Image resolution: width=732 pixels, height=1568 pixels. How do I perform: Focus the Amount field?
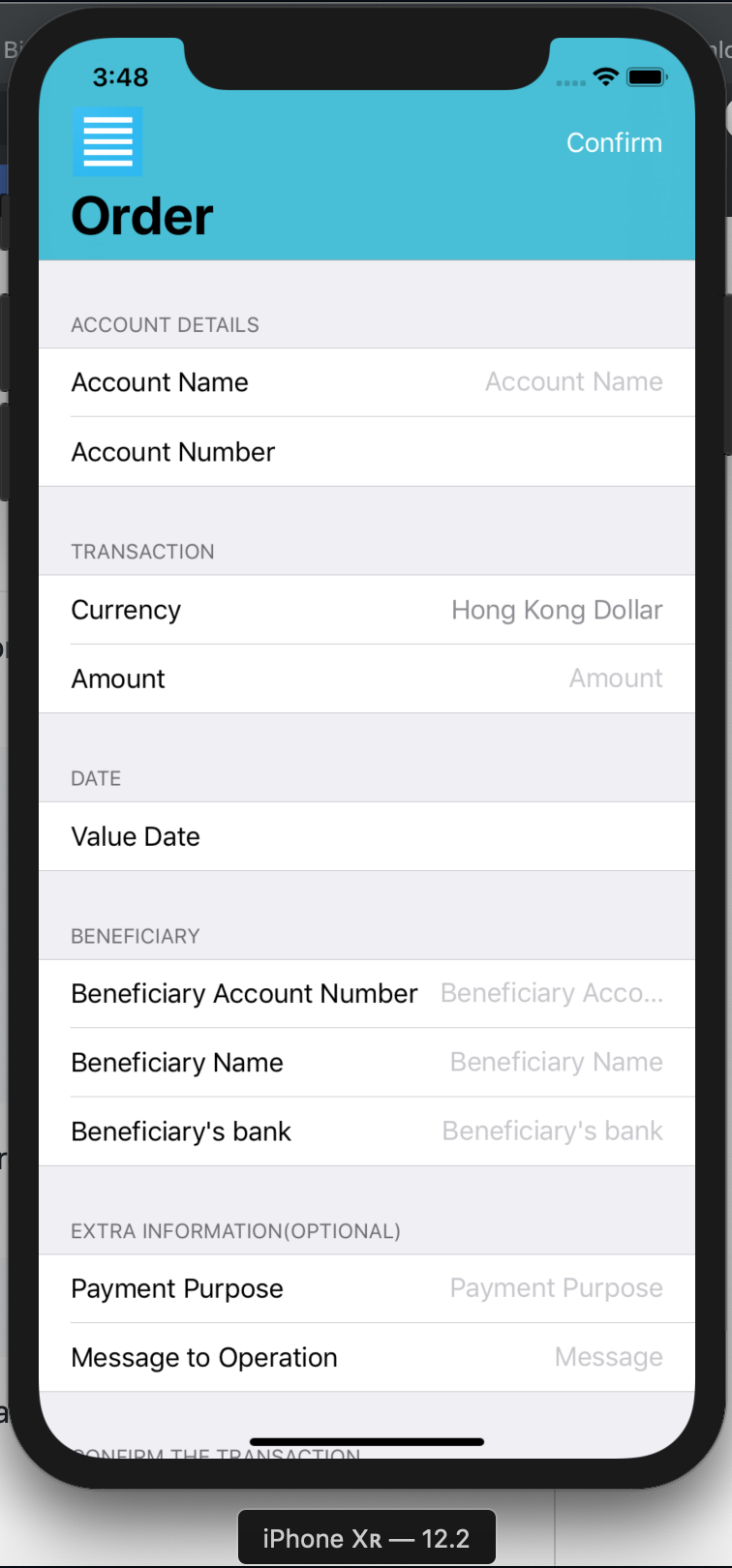616,678
